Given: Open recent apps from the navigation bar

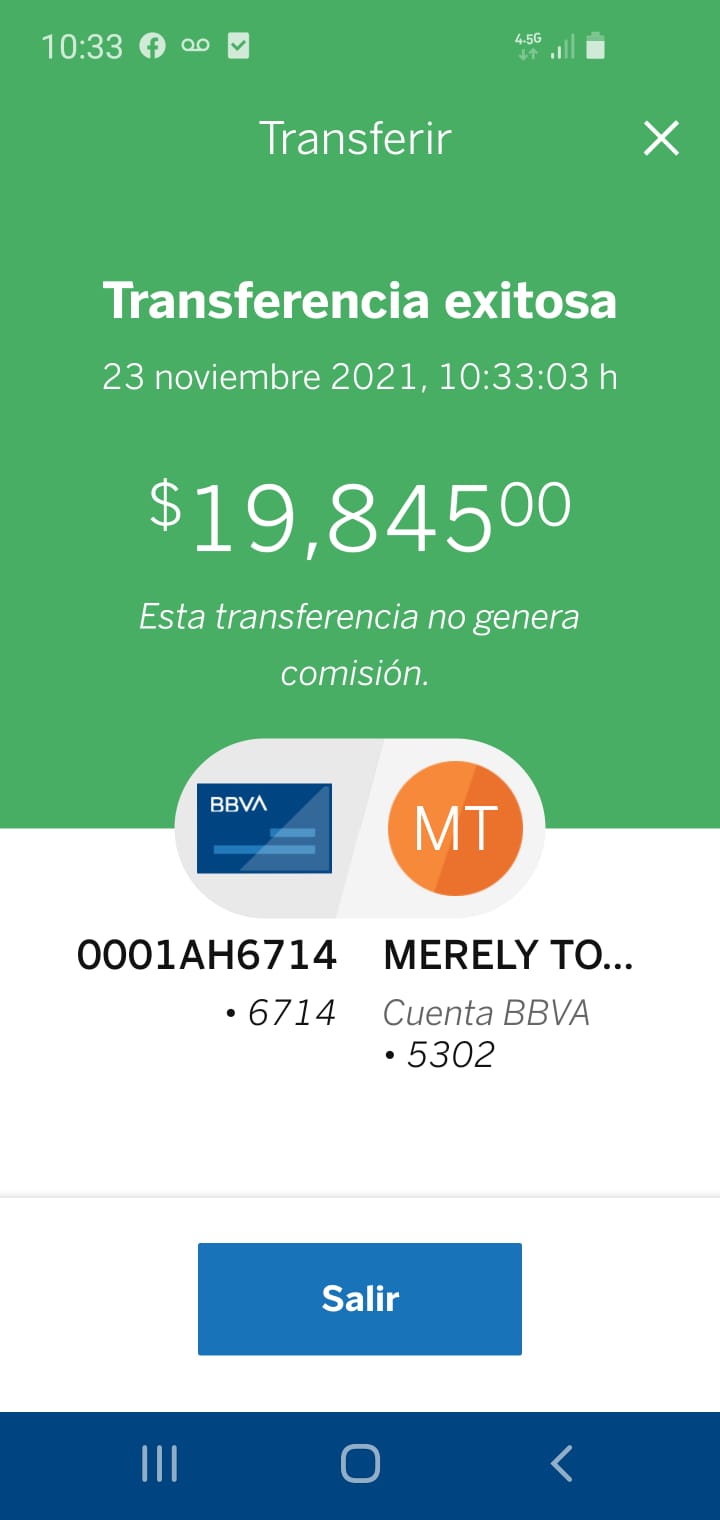Looking at the screenshot, I should tap(159, 1464).
